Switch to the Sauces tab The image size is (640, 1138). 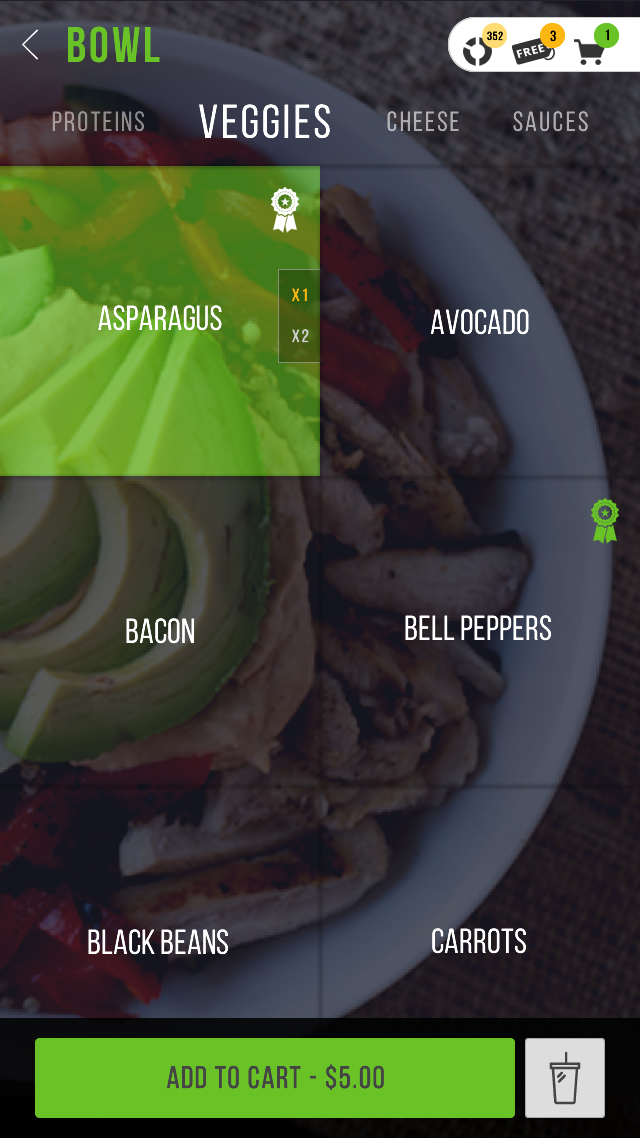coord(550,122)
